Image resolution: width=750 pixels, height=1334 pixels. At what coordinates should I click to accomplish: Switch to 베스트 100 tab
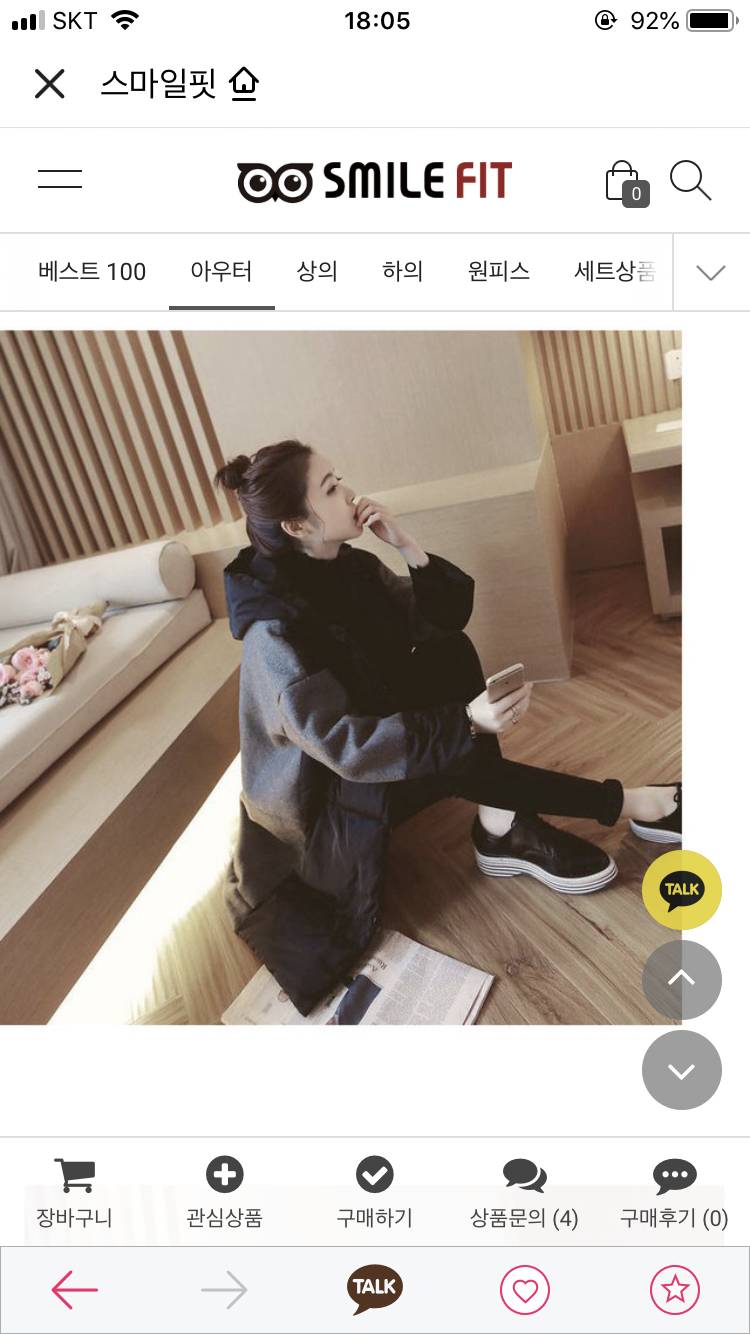[x=92, y=271]
